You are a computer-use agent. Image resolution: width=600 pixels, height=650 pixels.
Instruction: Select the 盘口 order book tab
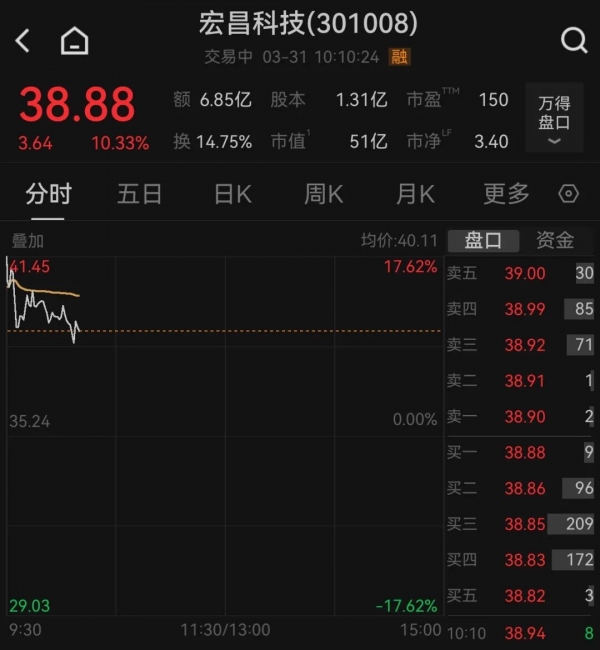click(483, 241)
